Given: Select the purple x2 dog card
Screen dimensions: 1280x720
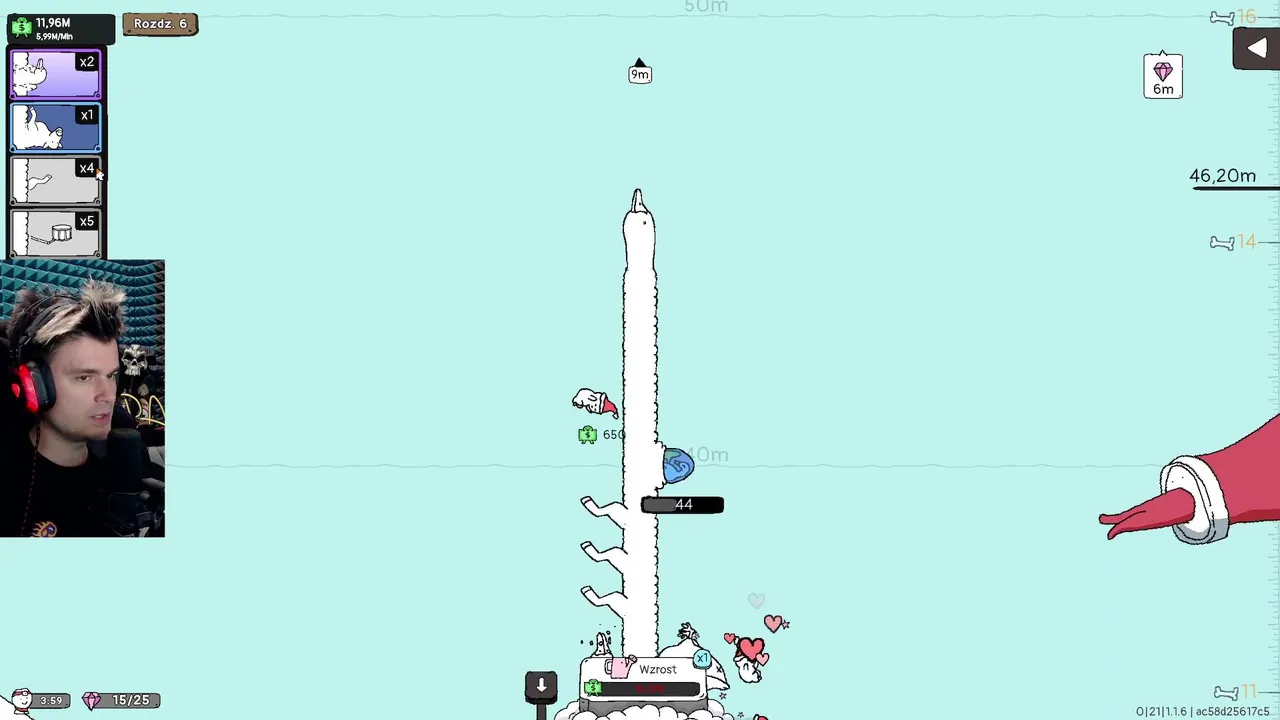Looking at the screenshot, I should click(56, 75).
